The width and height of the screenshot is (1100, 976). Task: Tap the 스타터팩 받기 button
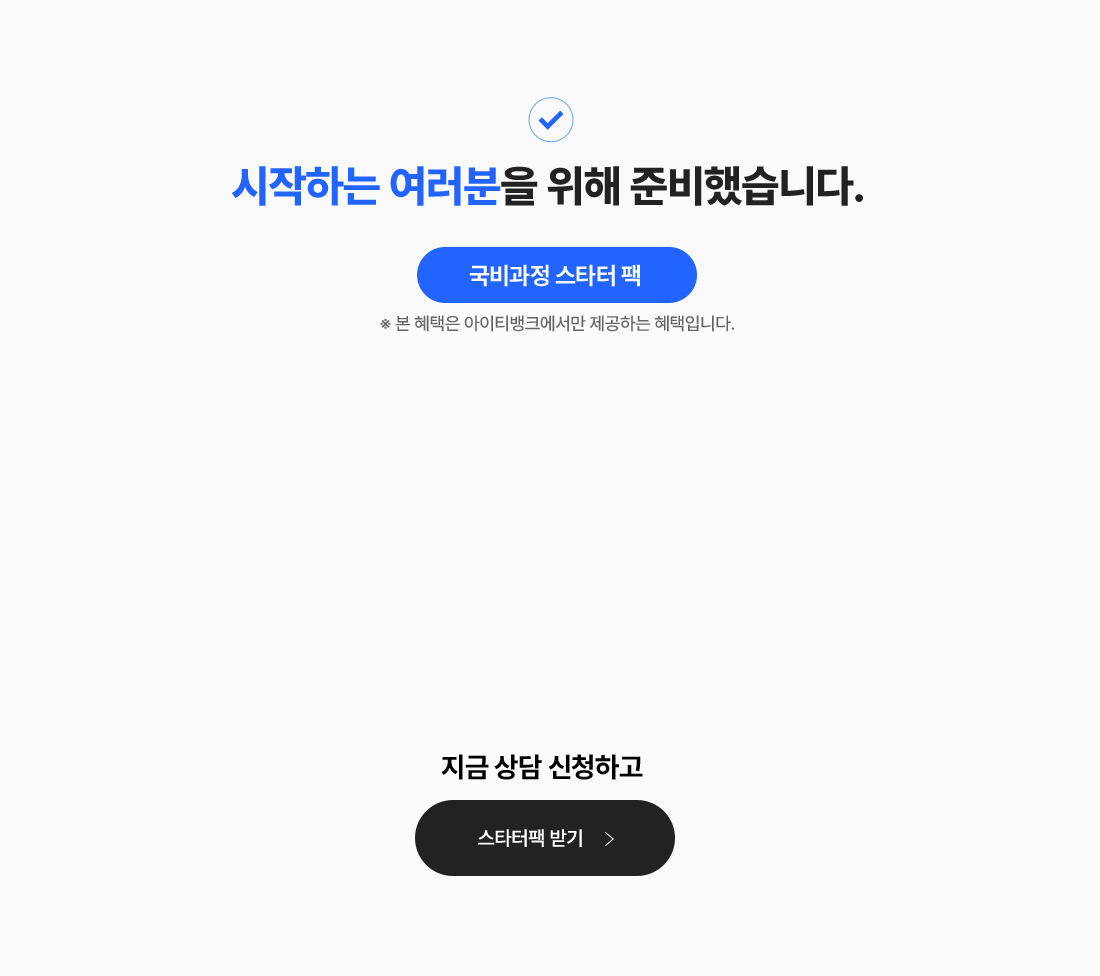544,838
